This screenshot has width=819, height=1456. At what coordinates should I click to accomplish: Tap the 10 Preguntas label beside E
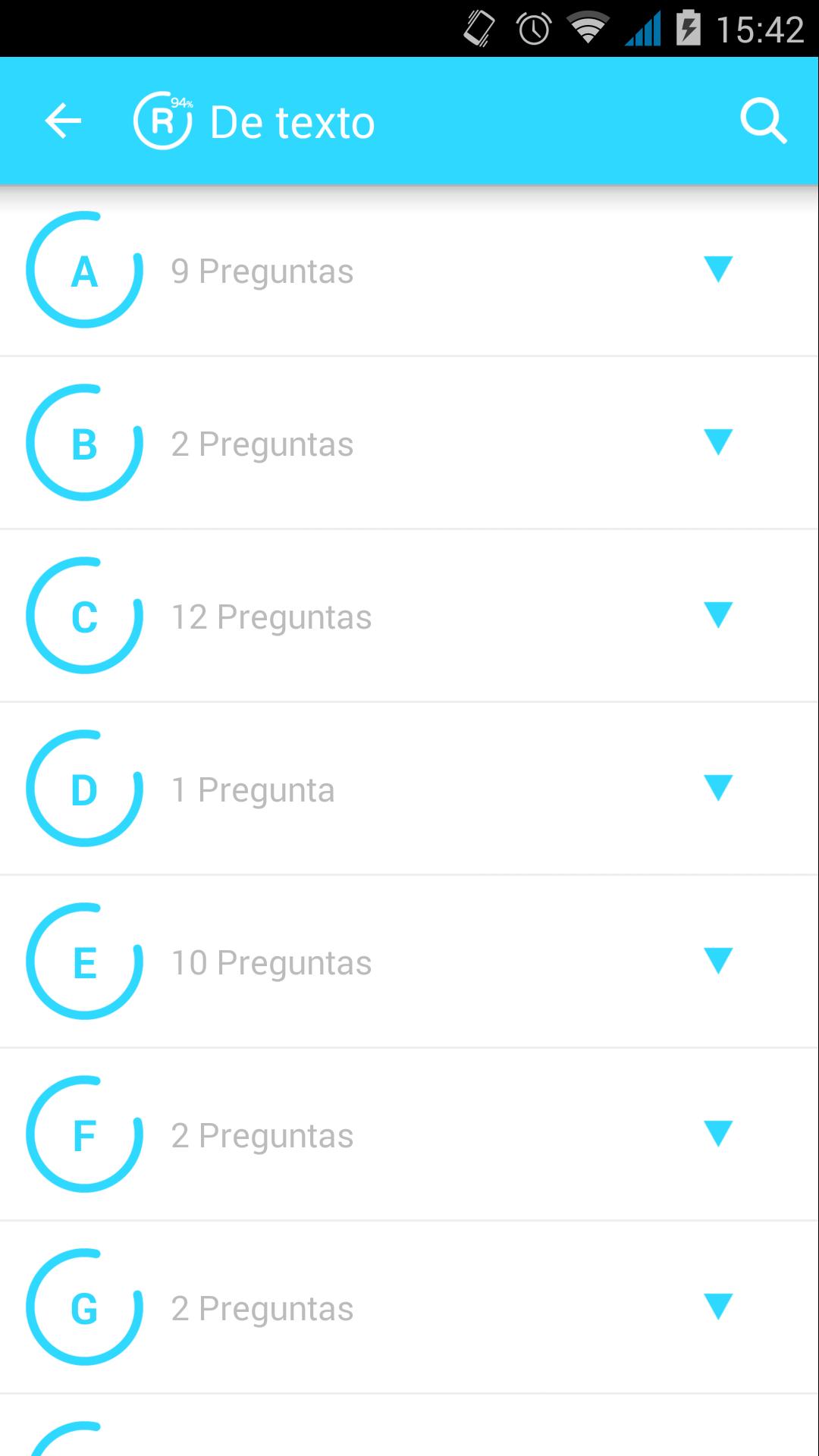pos(271,962)
